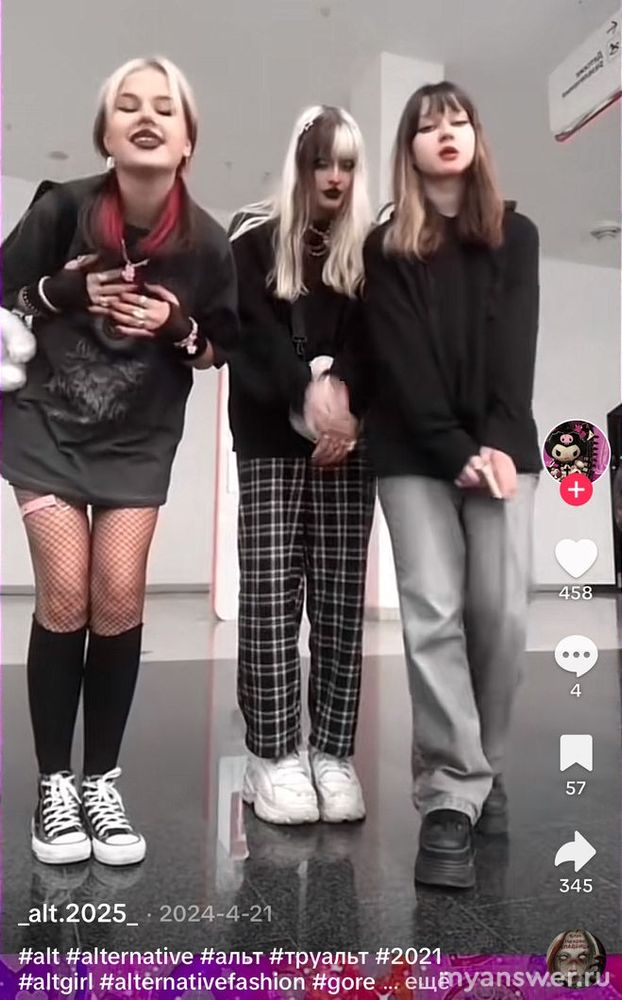Open the spinning sound disc

click(576, 959)
